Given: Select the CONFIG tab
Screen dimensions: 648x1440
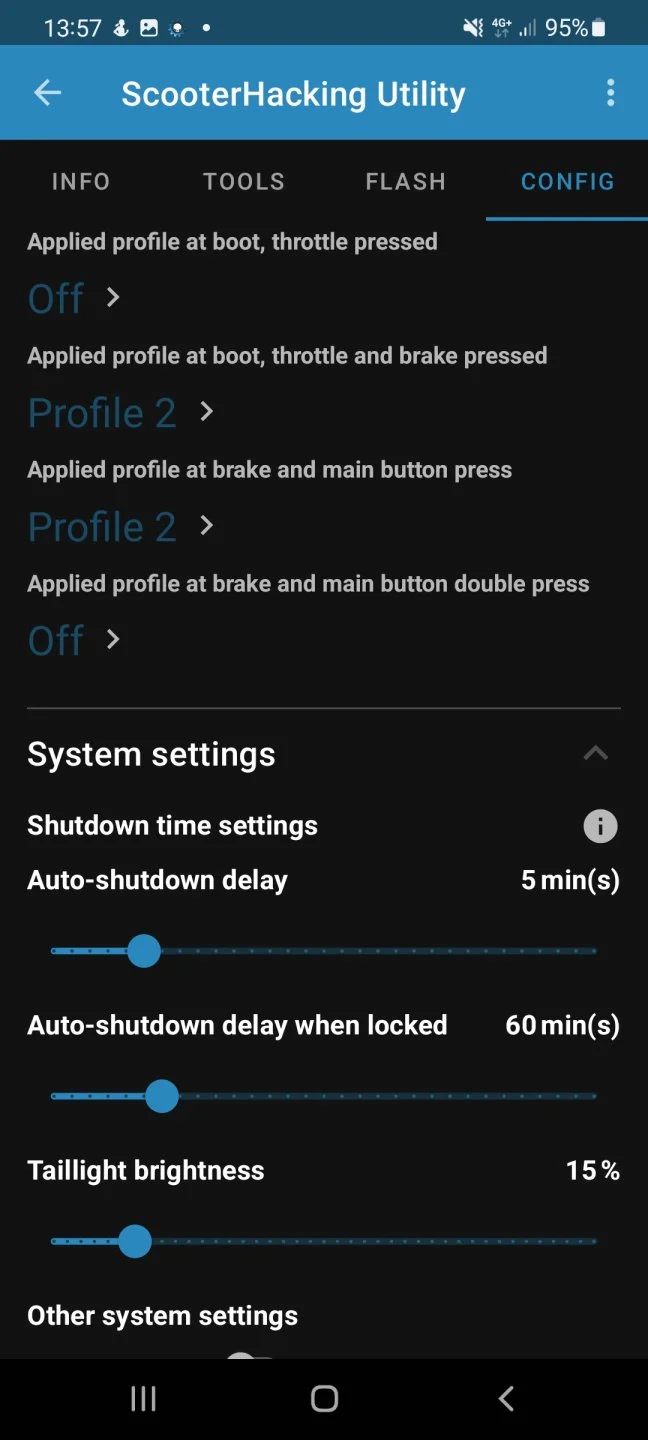Looking at the screenshot, I should (567, 181).
